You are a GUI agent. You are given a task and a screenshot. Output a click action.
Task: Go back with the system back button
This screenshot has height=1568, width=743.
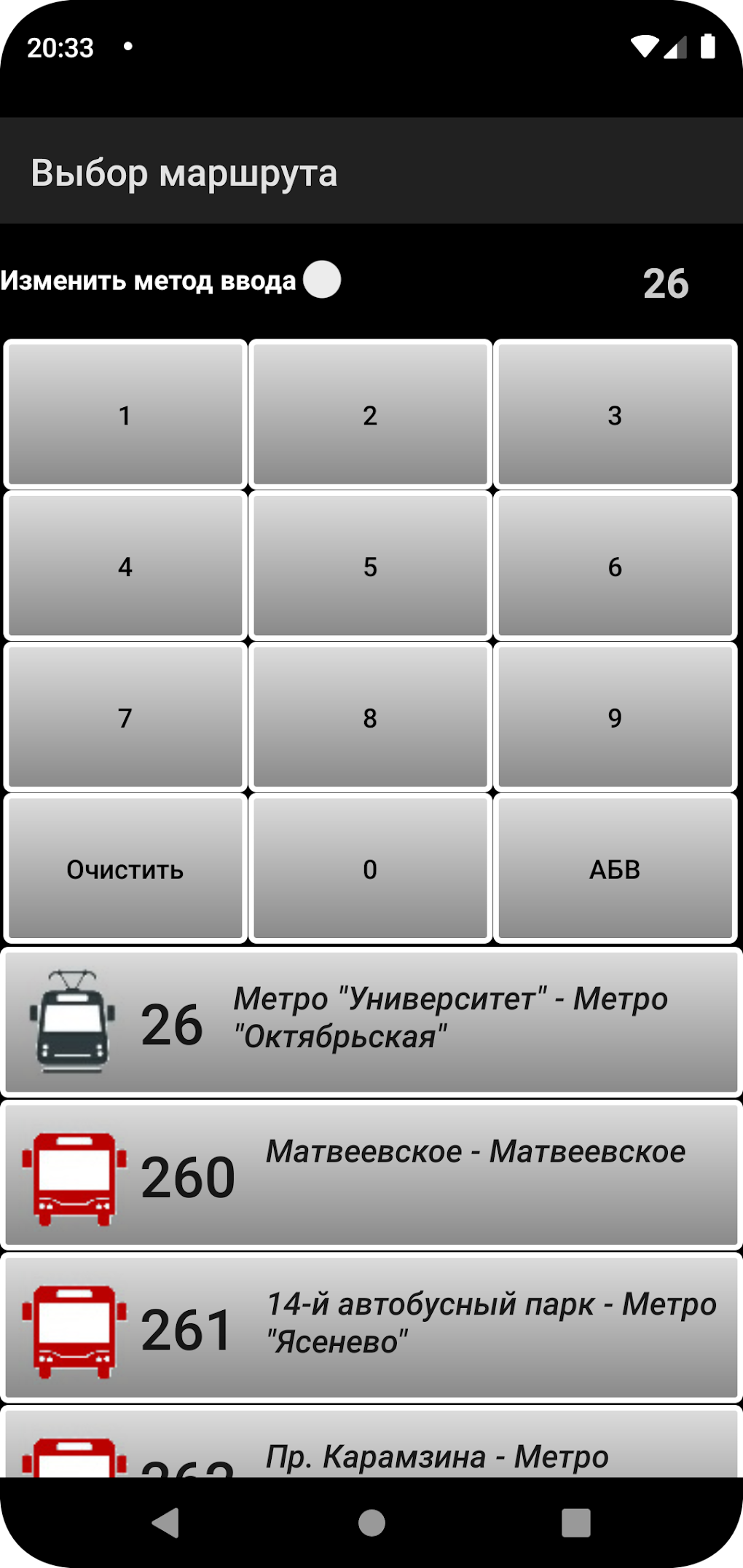pyautogui.click(x=166, y=1522)
